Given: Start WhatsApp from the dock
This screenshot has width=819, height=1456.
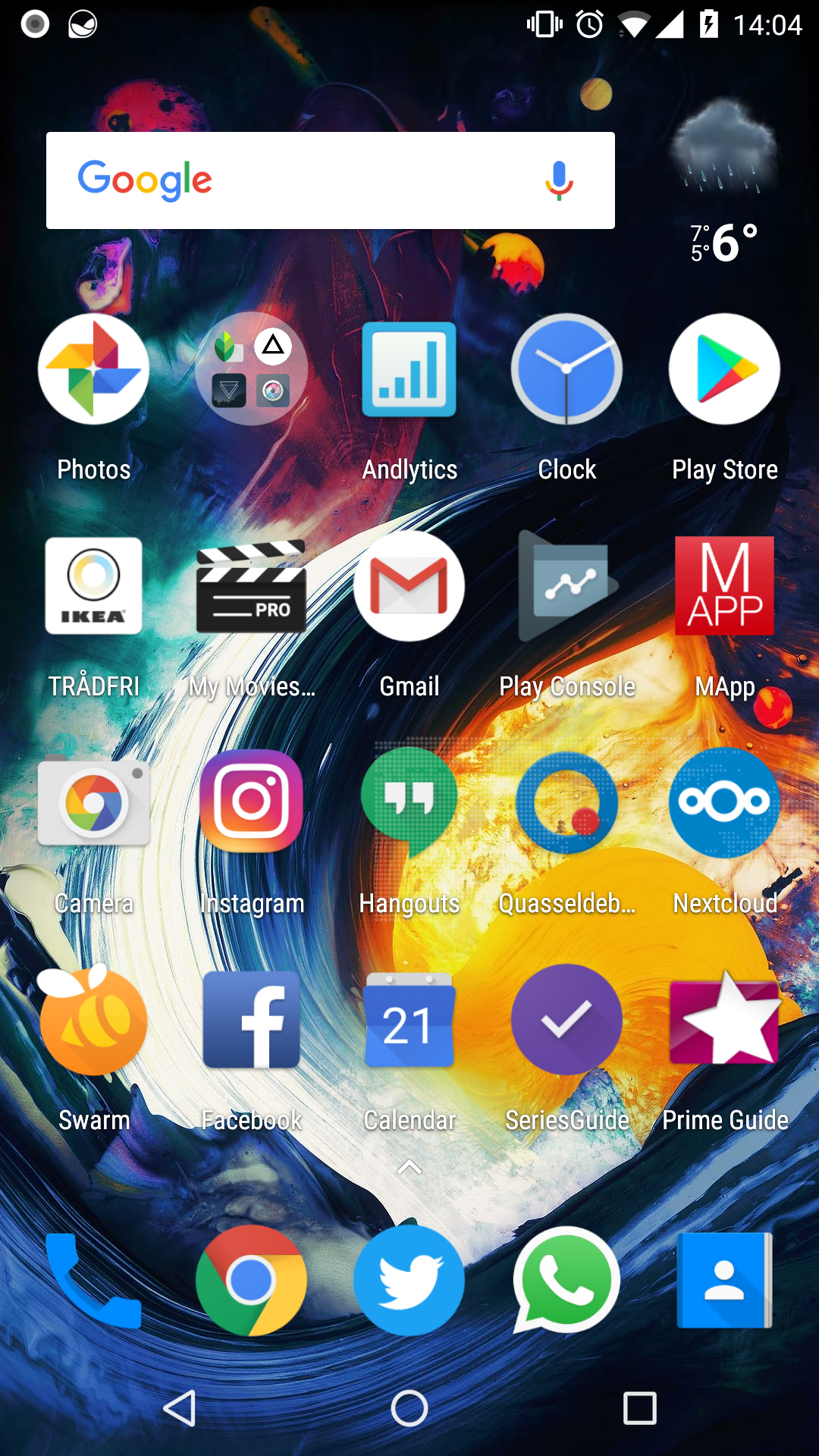Looking at the screenshot, I should 566,1279.
